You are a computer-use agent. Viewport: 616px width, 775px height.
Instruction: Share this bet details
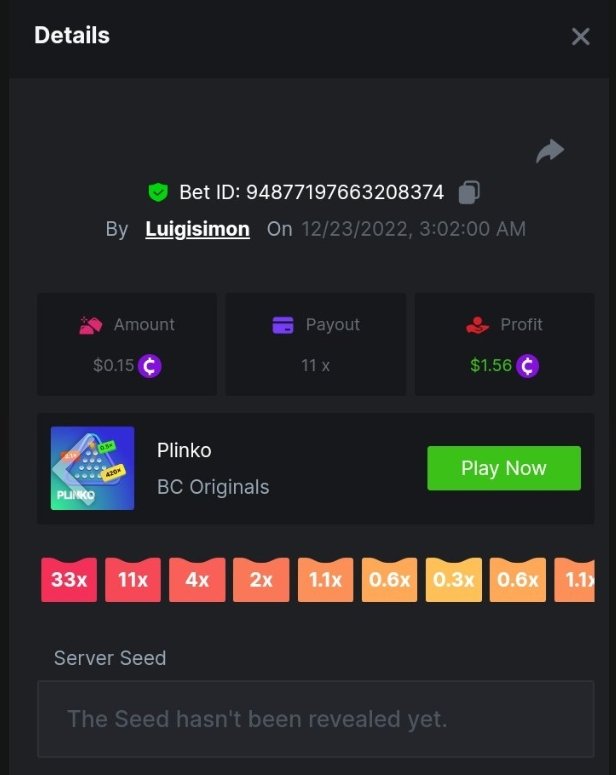[550, 151]
